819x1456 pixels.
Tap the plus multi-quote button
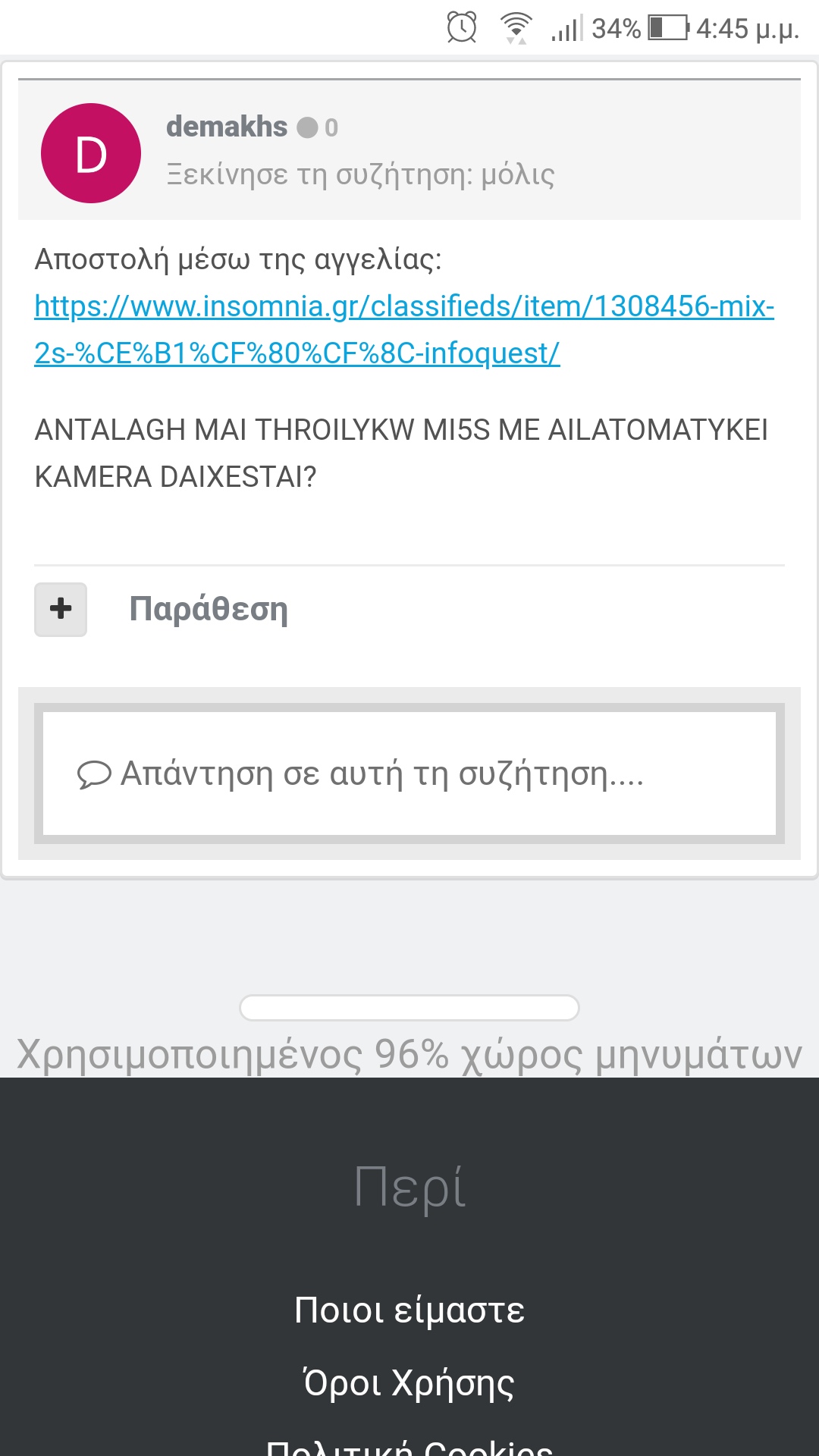pos(61,609)
